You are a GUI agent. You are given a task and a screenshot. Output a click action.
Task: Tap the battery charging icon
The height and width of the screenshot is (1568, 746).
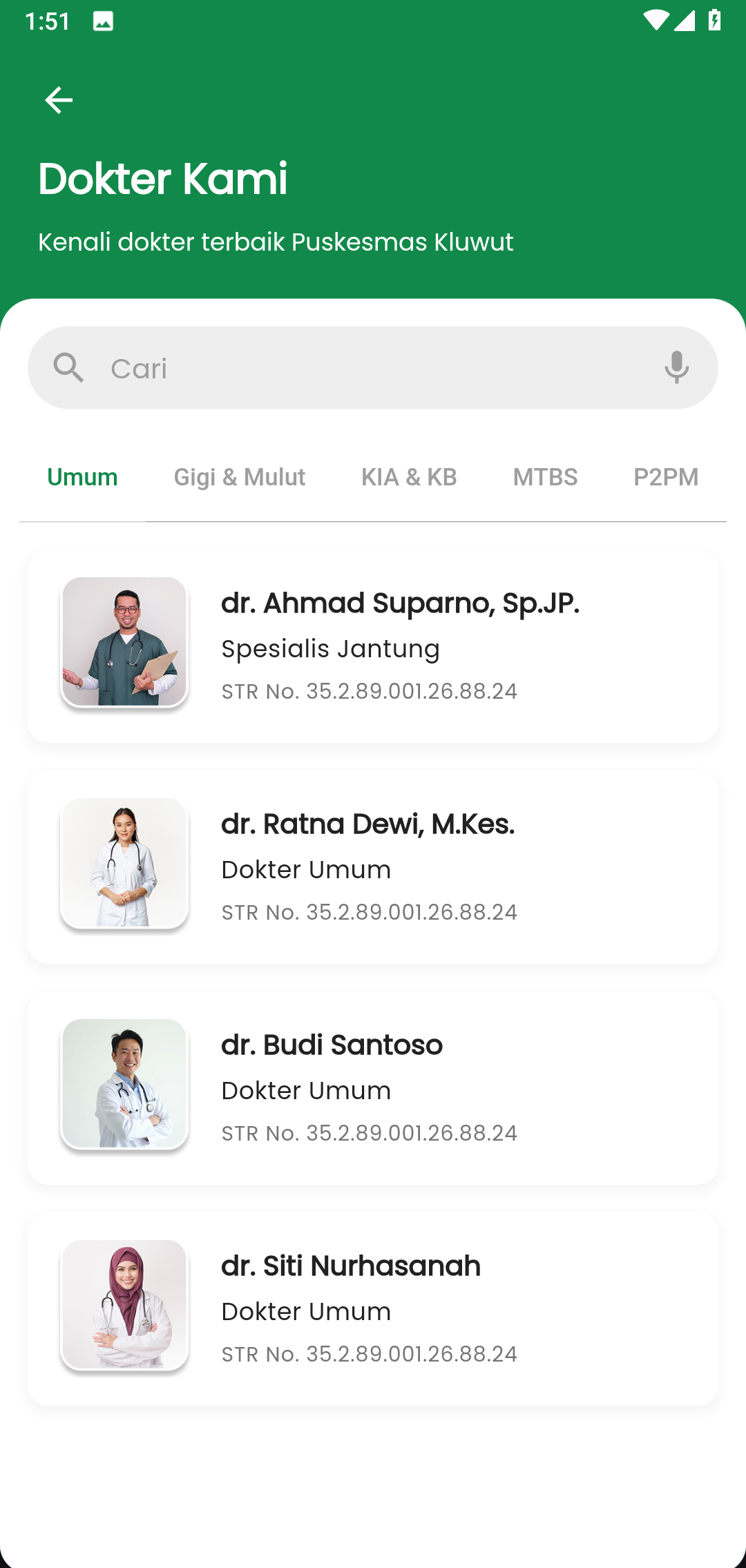pos(715,21)
